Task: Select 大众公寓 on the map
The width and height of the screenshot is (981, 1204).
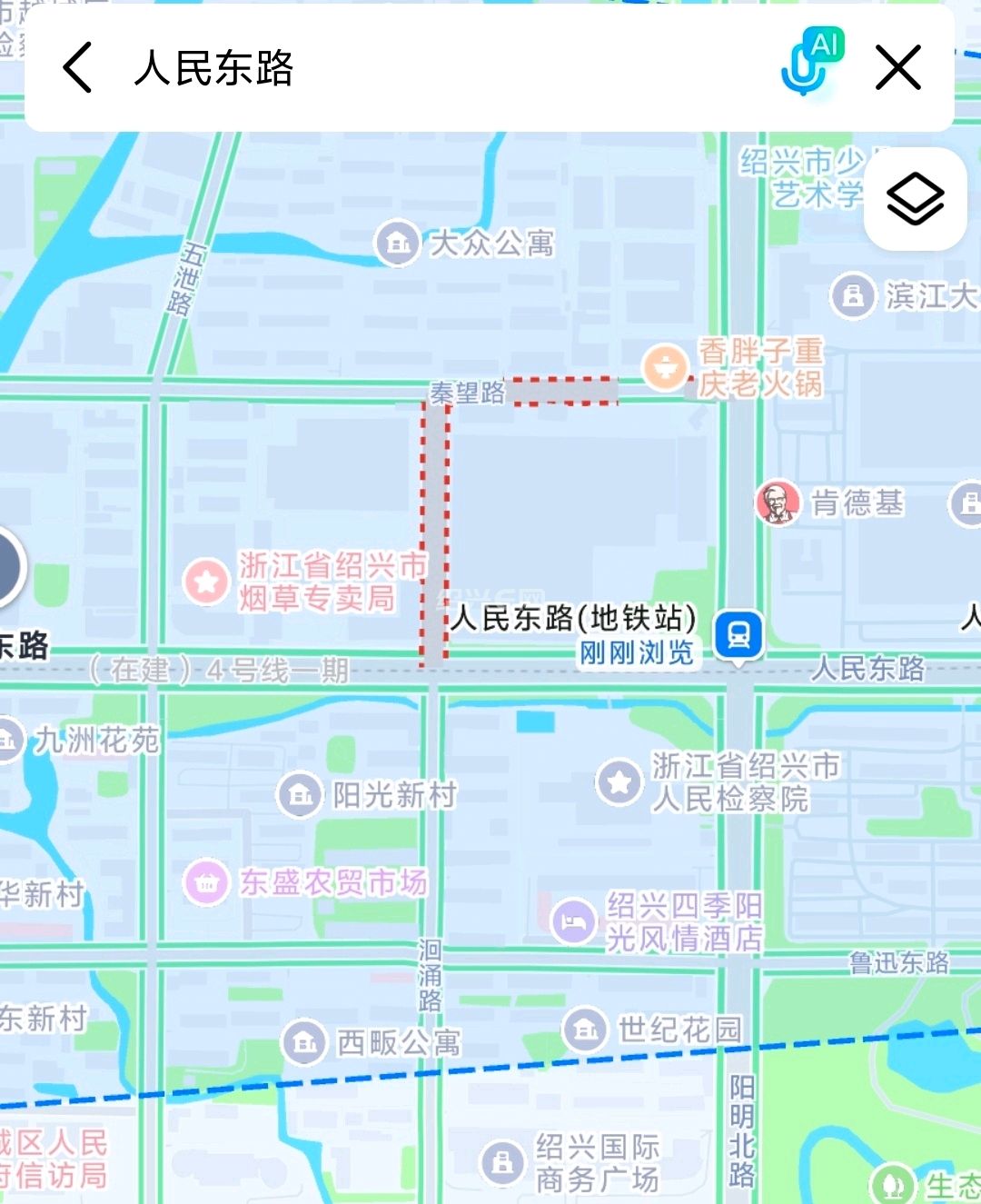Action: [398, 244]
